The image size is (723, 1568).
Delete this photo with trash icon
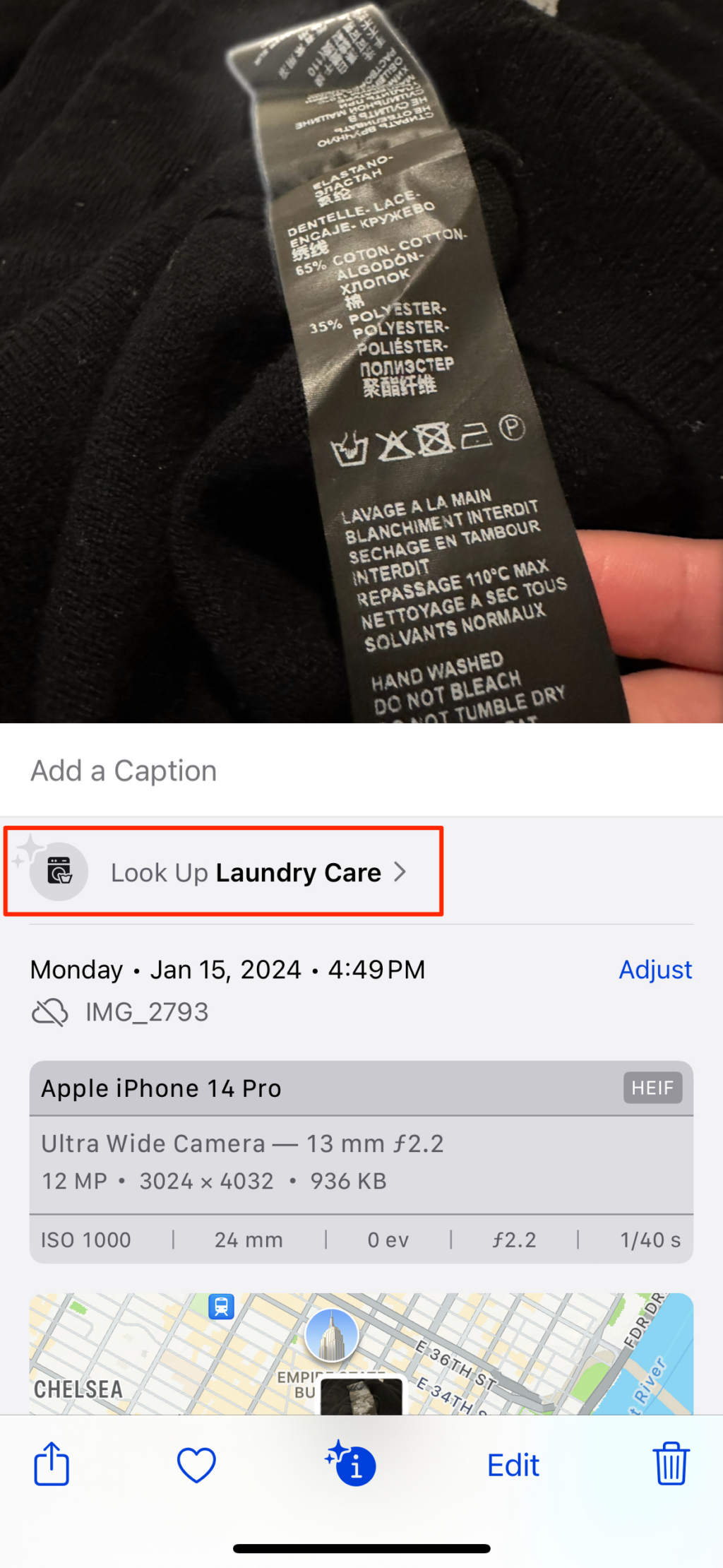(670, 1465)
